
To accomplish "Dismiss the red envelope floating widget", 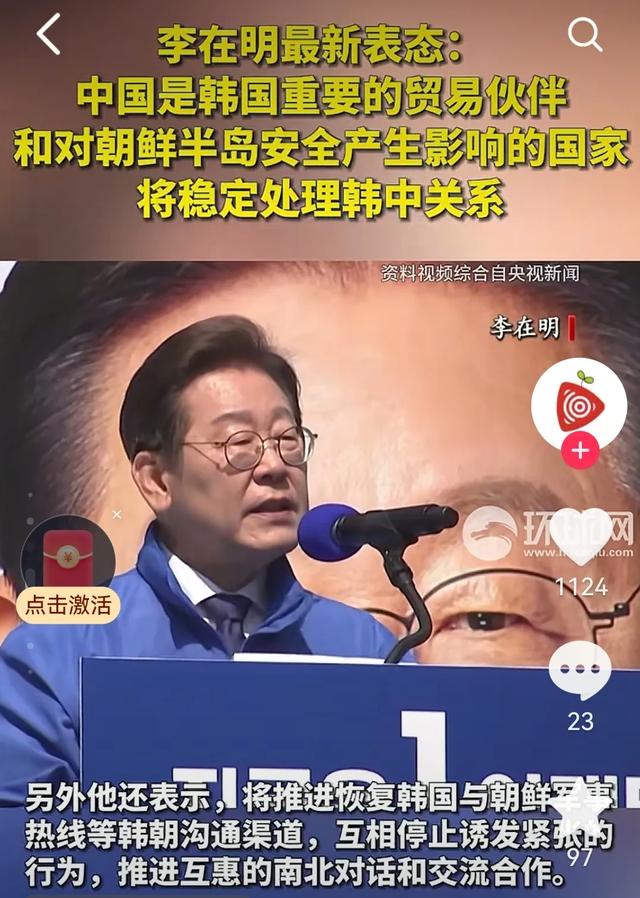I will (x=117, y=514).
